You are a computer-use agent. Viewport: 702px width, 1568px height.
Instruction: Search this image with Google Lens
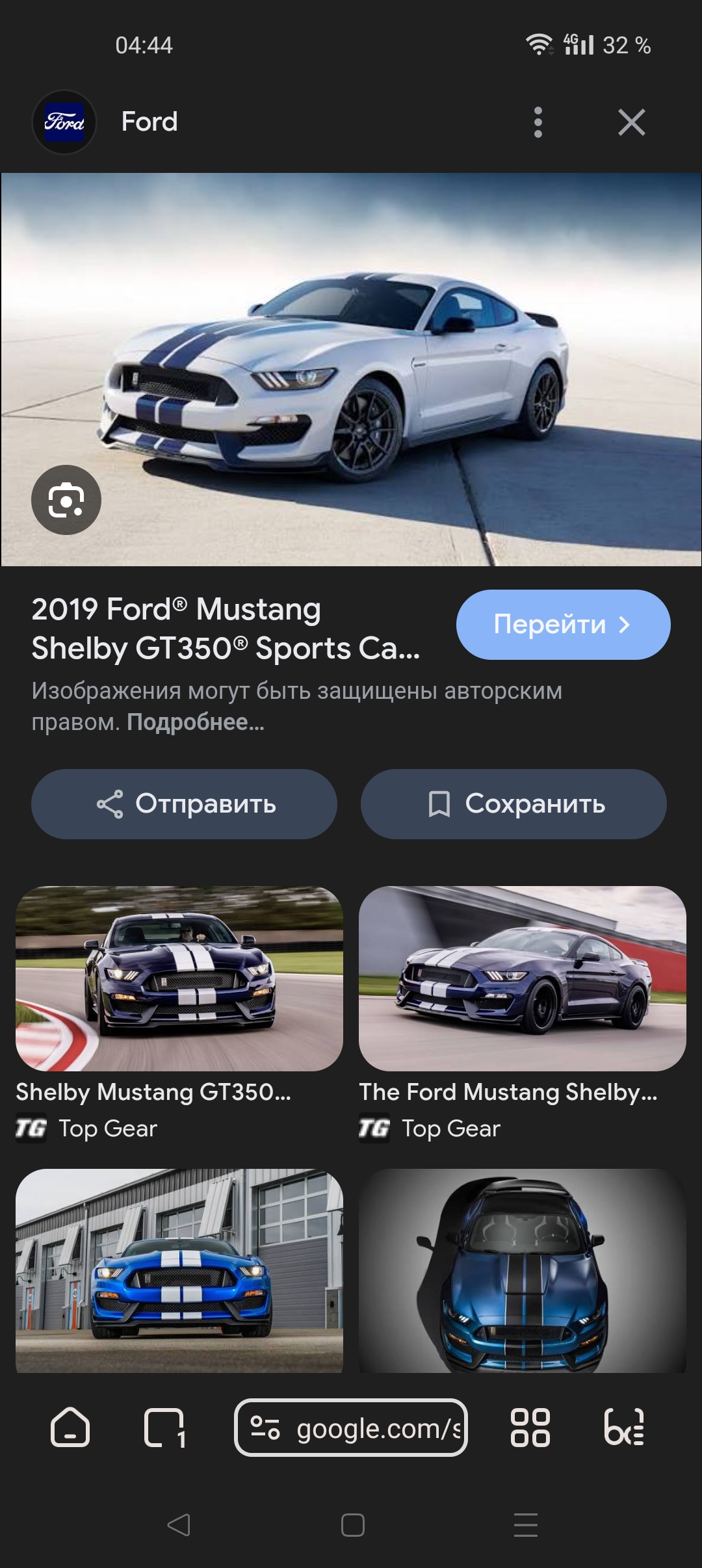(66, 500)
